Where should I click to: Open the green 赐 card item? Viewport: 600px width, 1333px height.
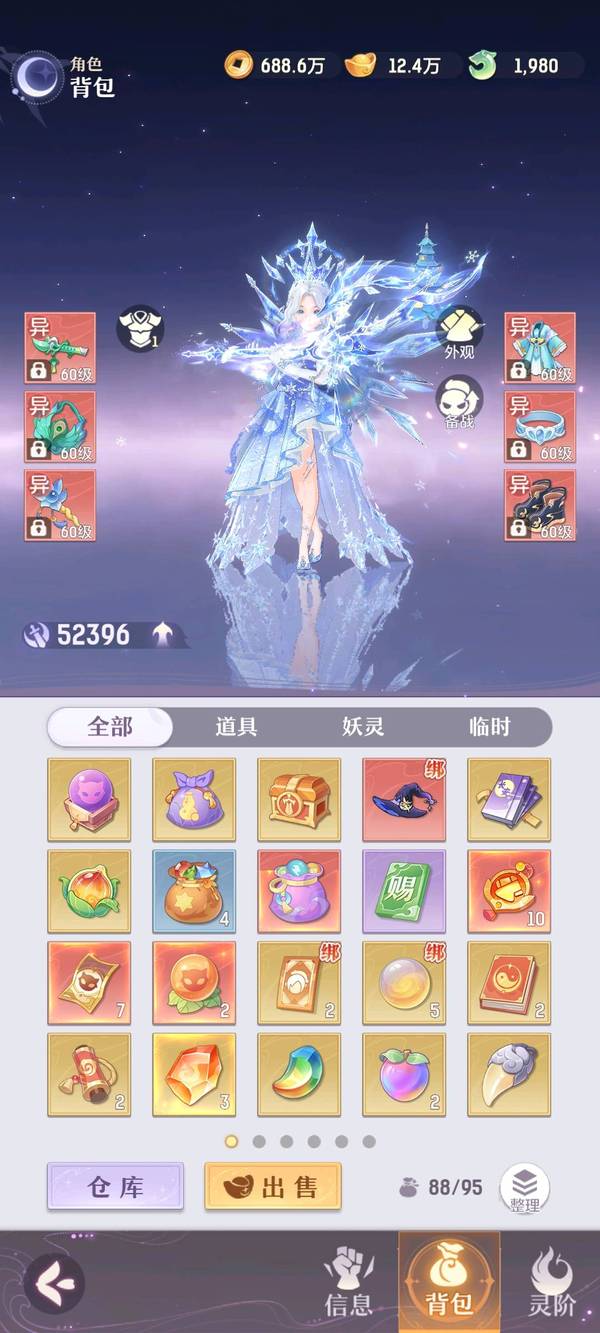tap(404, 891)
